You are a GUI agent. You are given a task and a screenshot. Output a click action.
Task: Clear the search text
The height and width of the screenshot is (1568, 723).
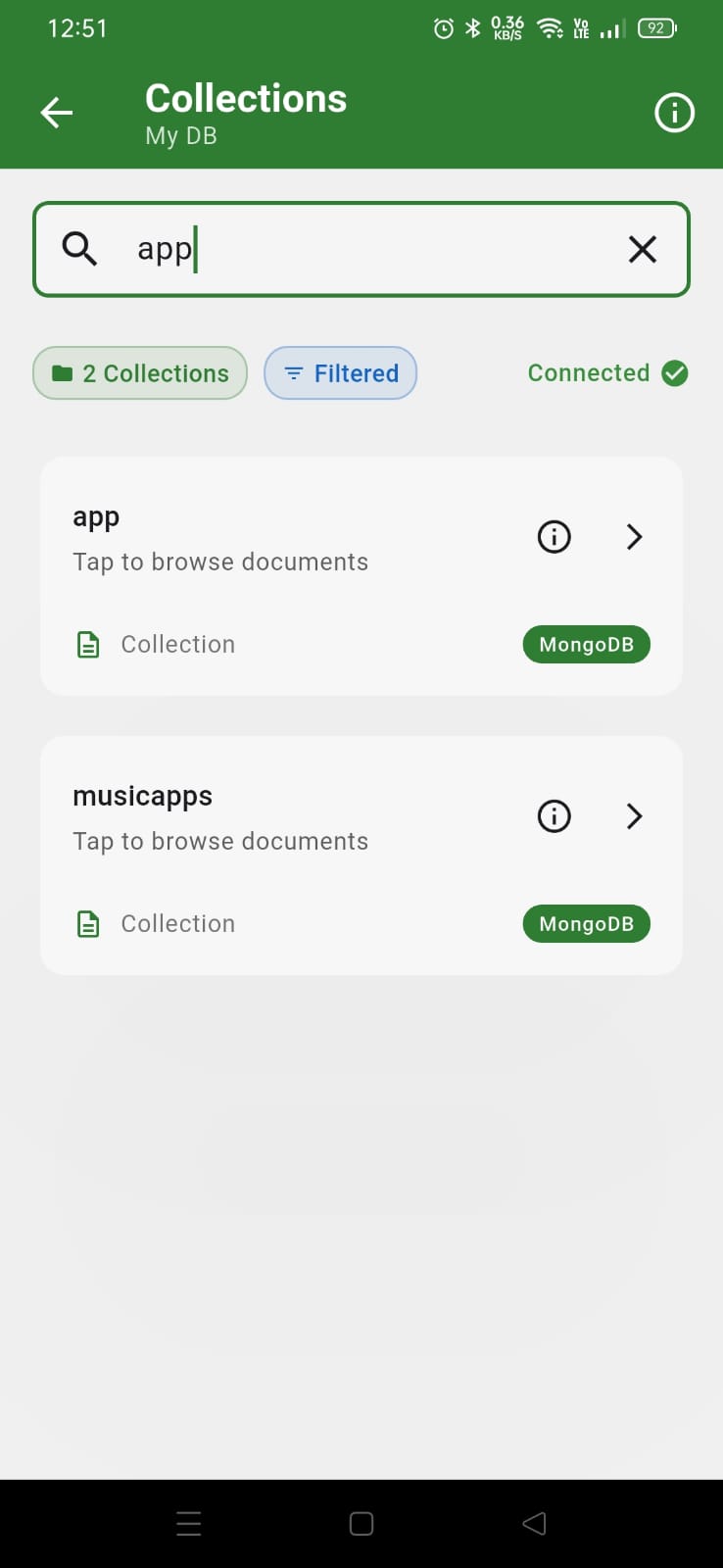pyautogui.click(x=642, y=249)
